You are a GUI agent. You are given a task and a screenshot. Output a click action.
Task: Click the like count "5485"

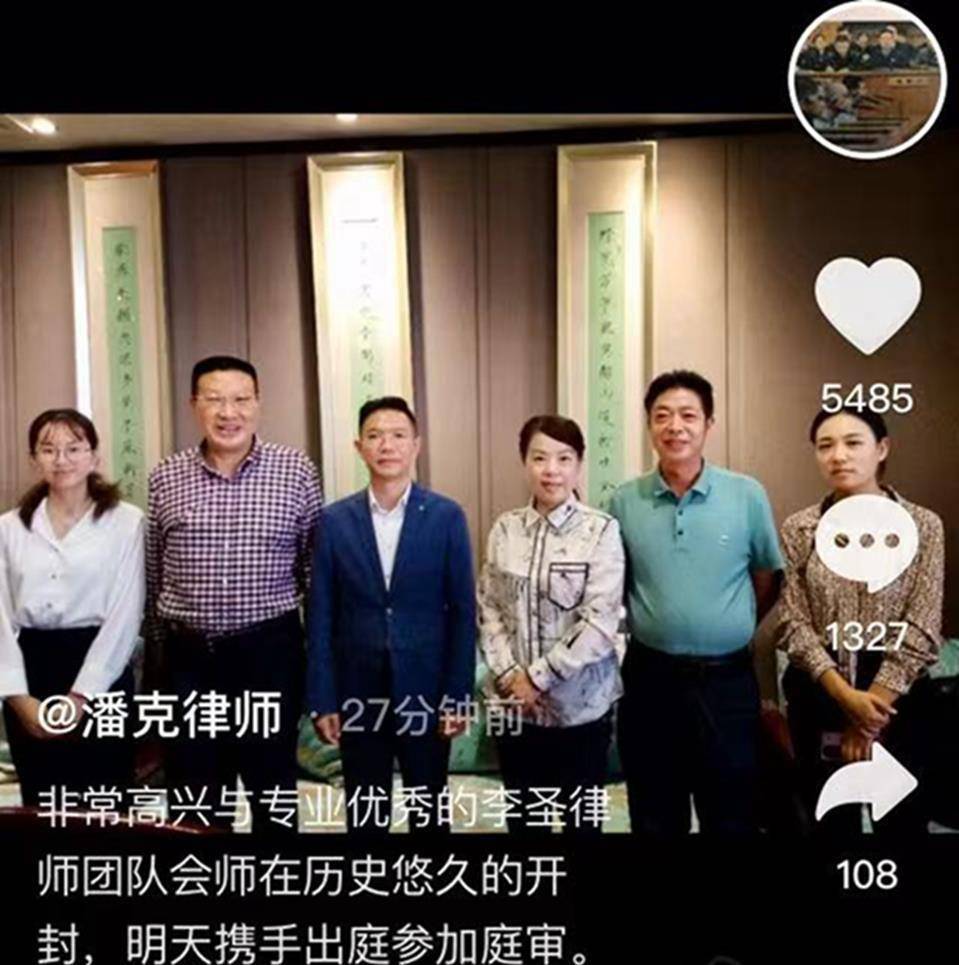click(866, 394)
